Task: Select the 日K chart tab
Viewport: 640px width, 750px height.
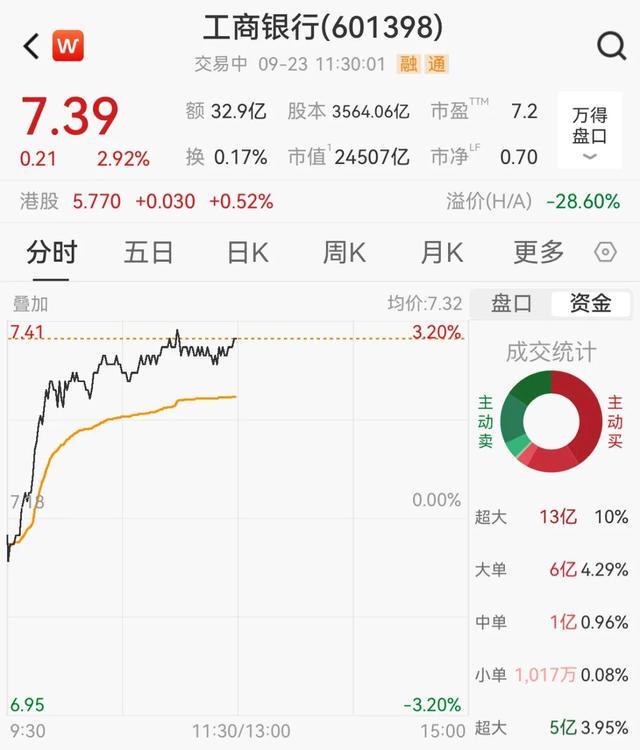Action: click(247, 252)
